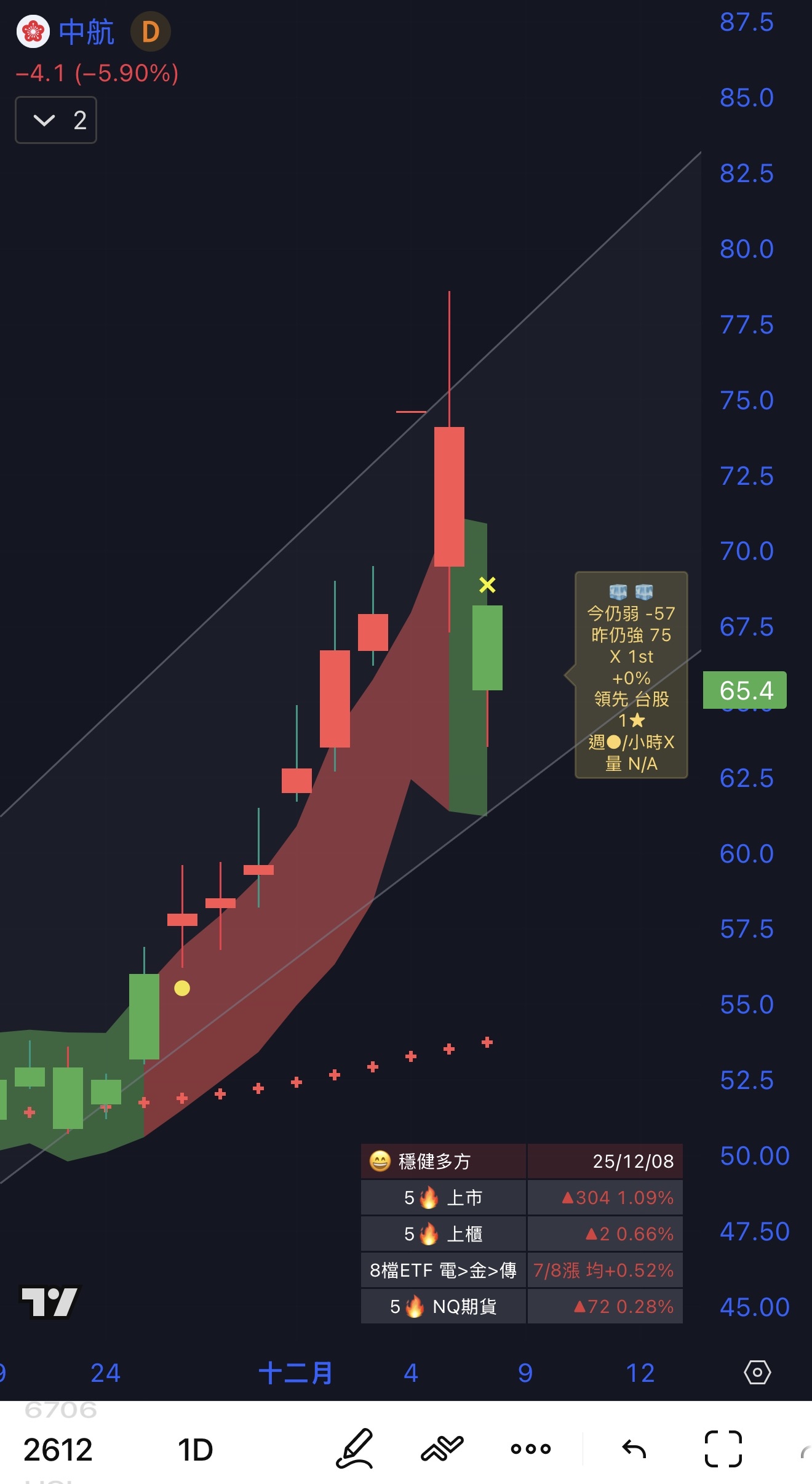Enter fullscreen chart mode
Image resolution: width=812 pixels, height=1484 pixels.
click(x=723, y=1449)
